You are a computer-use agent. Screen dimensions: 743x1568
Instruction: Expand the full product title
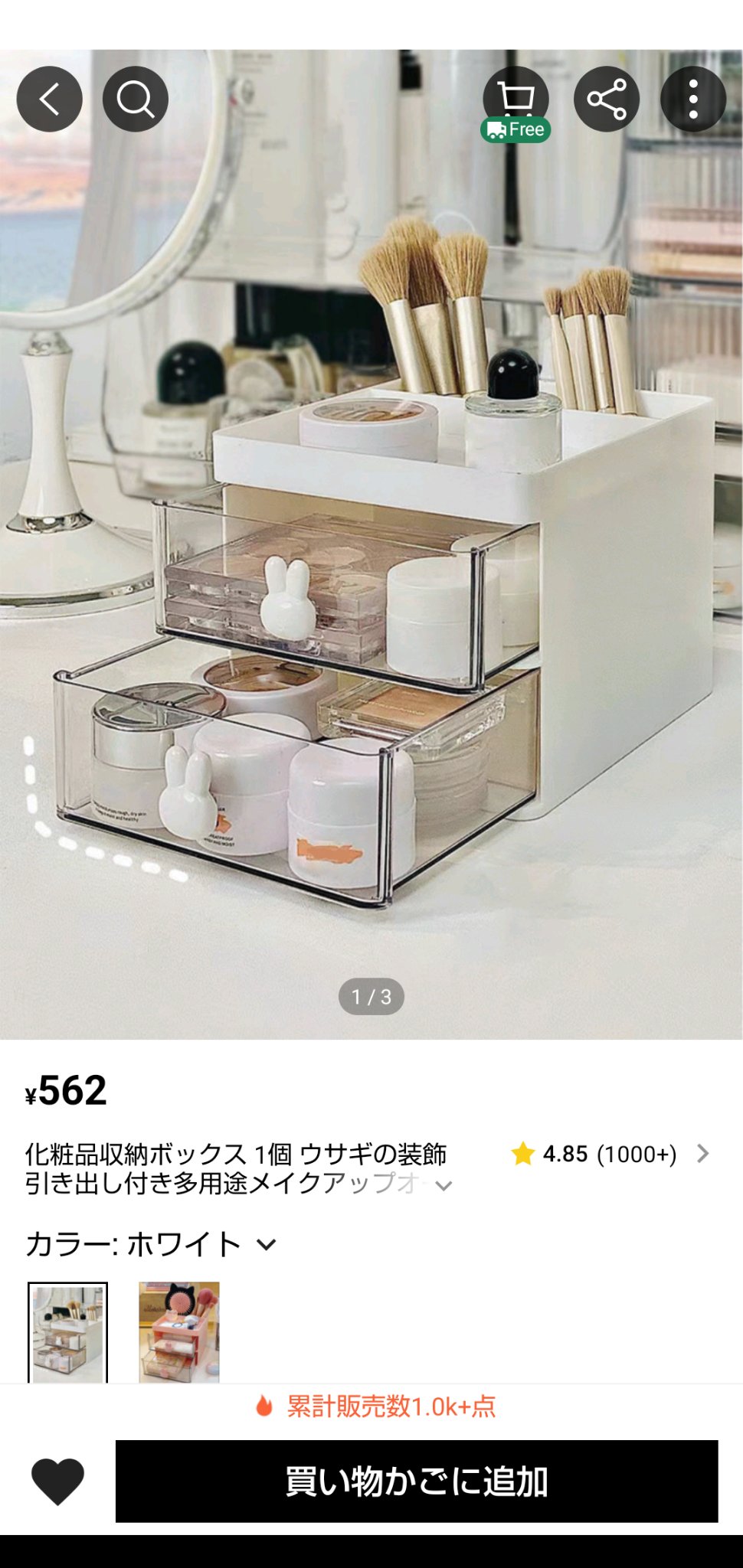point(444,1186)
